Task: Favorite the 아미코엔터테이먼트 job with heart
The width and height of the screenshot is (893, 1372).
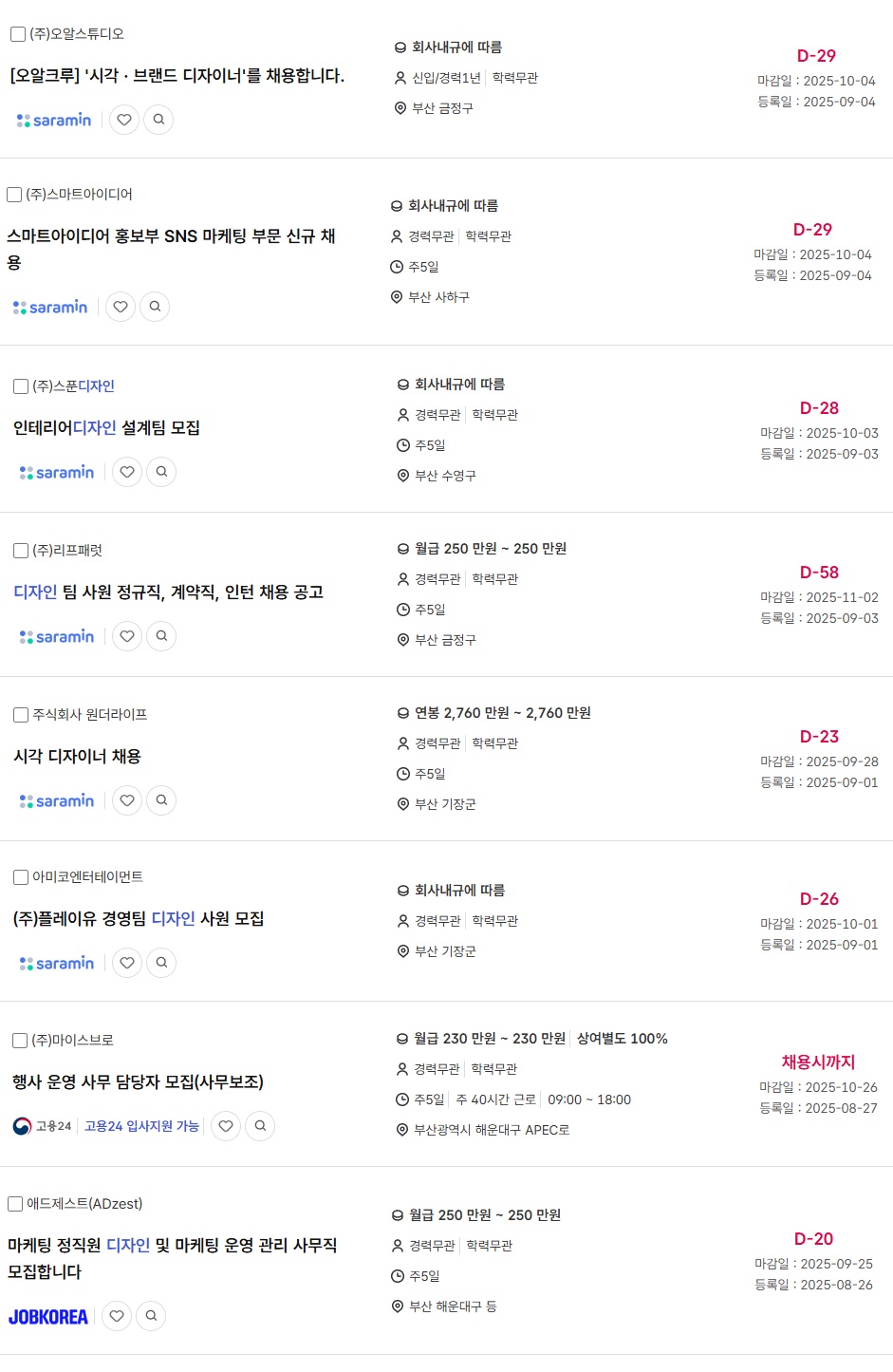Action: [x=127, y=963]
